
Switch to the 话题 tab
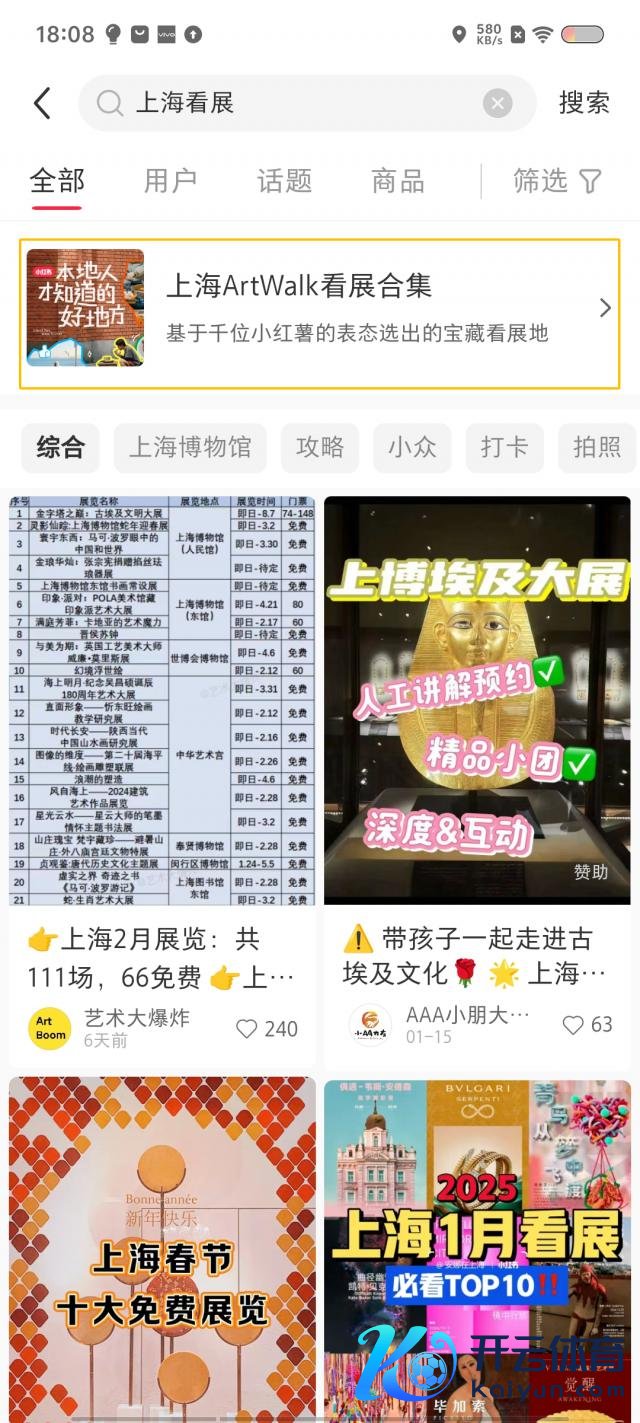(x=284, y=181)
